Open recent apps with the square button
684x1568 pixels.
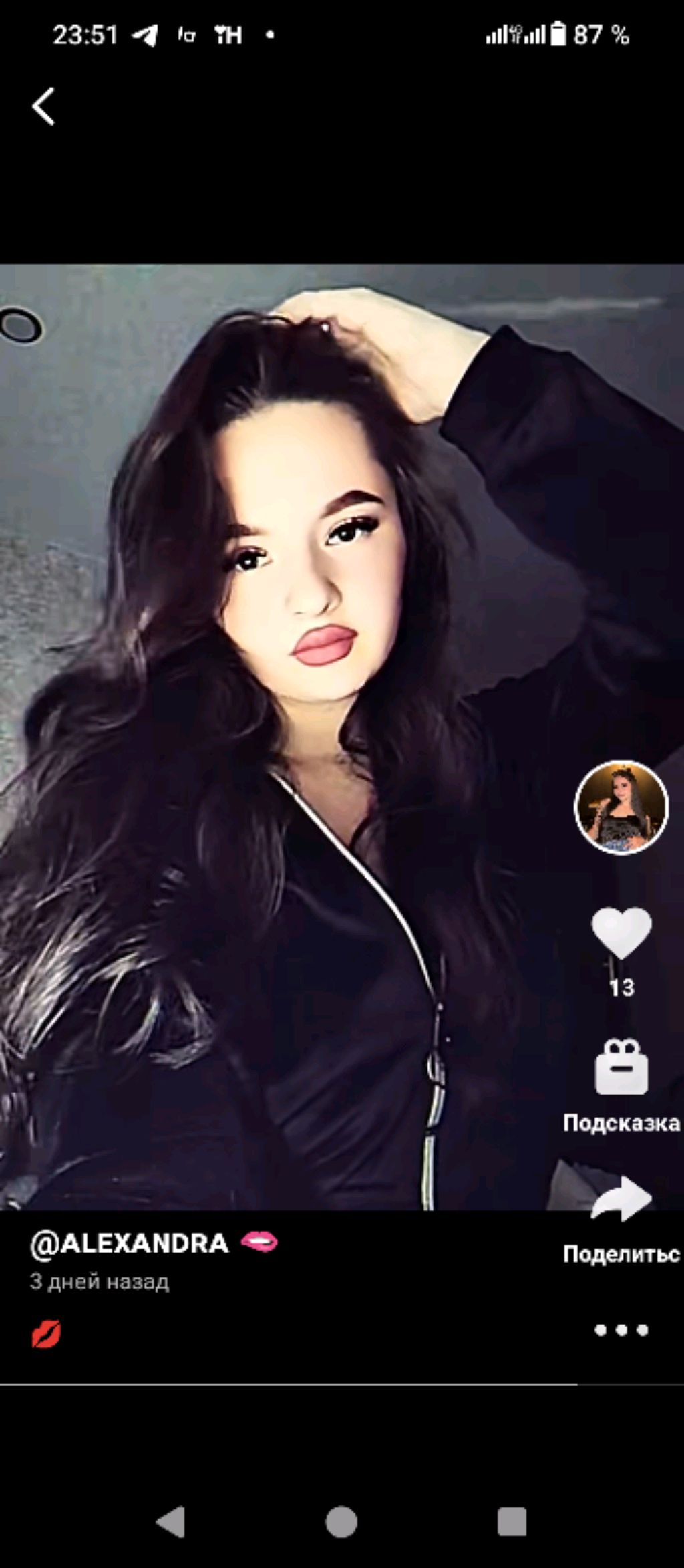point(512,1522)
